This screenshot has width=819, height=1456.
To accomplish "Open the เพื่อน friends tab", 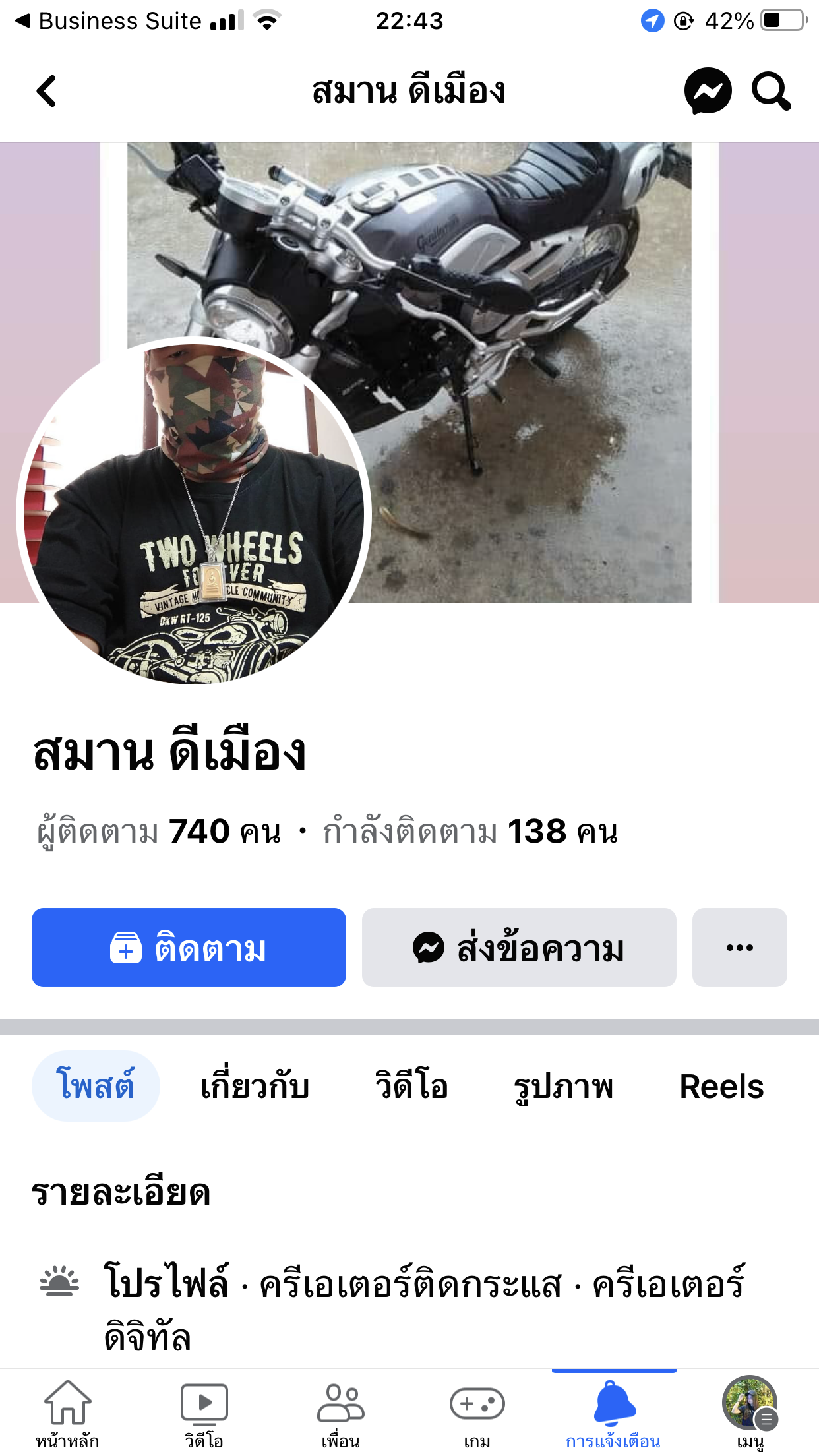I will tap(340, 1412).
